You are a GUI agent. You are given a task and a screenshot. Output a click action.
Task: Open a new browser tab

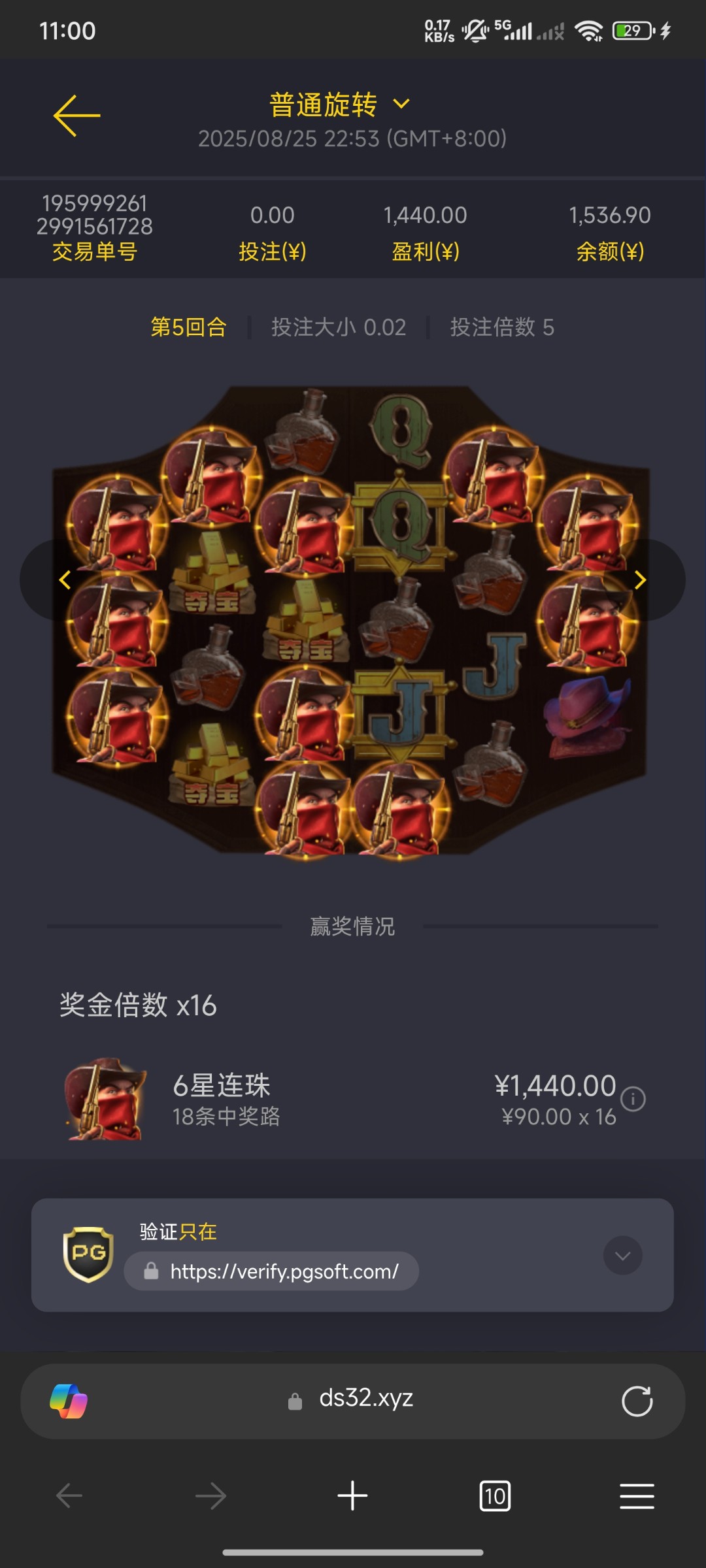[352, 1495]
